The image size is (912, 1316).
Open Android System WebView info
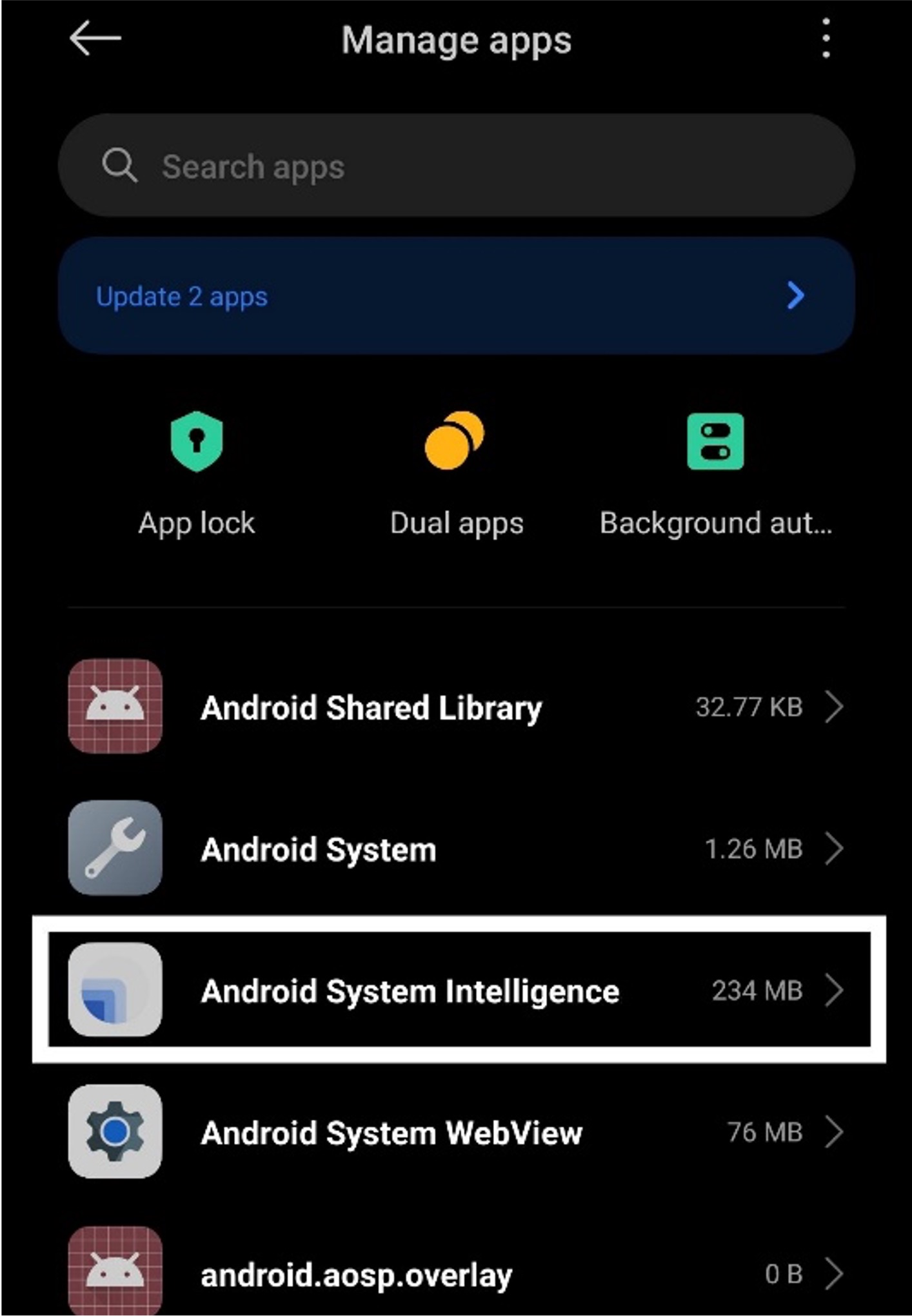click(x=456, y=1132)
